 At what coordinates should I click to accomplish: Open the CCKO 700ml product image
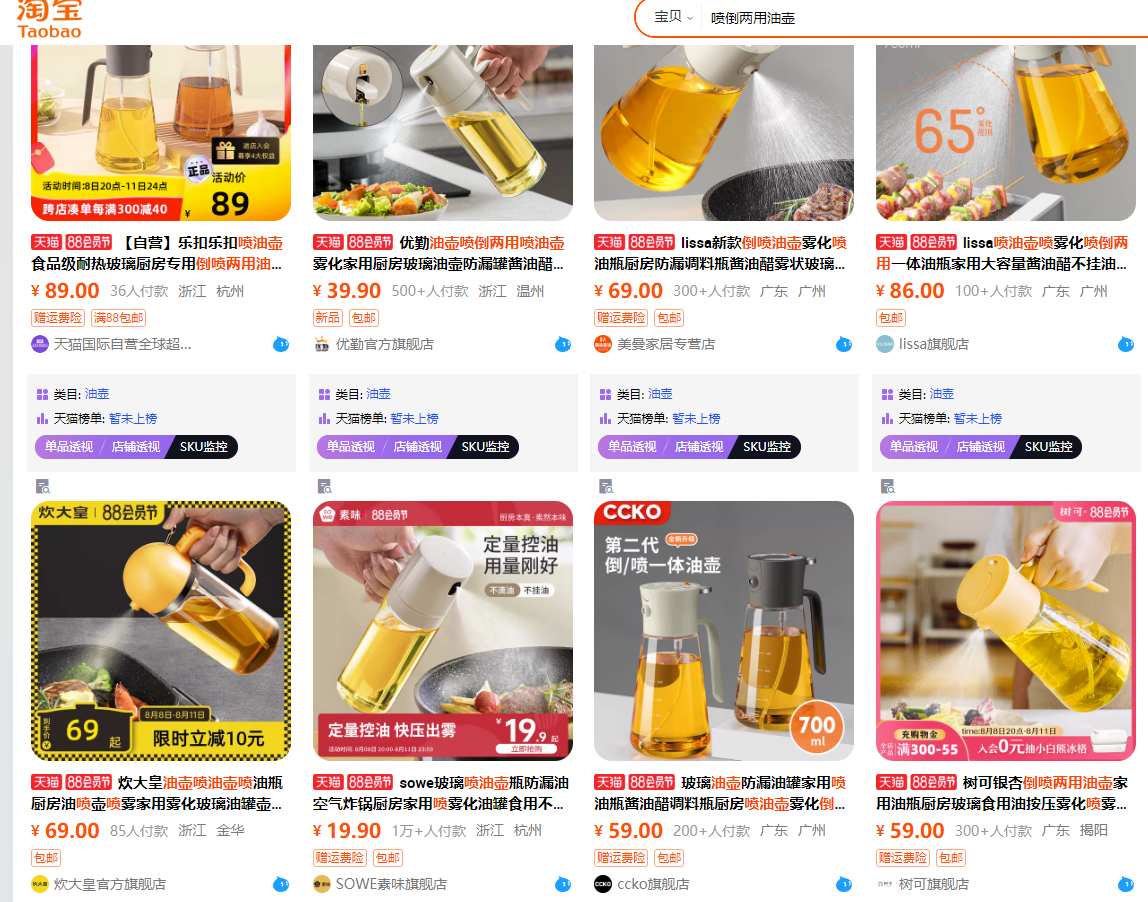(x=724, y=630)
